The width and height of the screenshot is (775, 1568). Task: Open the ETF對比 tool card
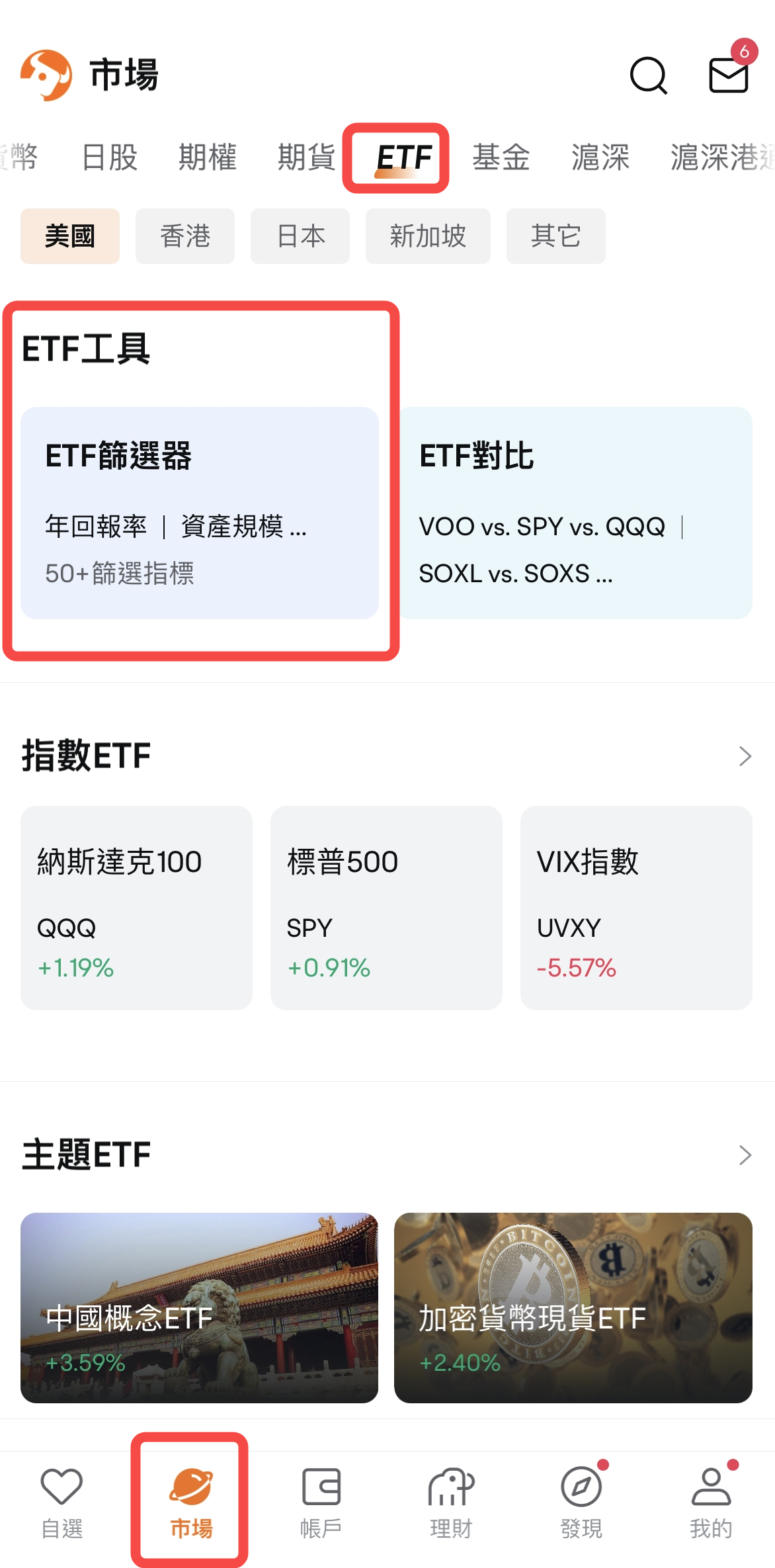[x=574, y=513]
